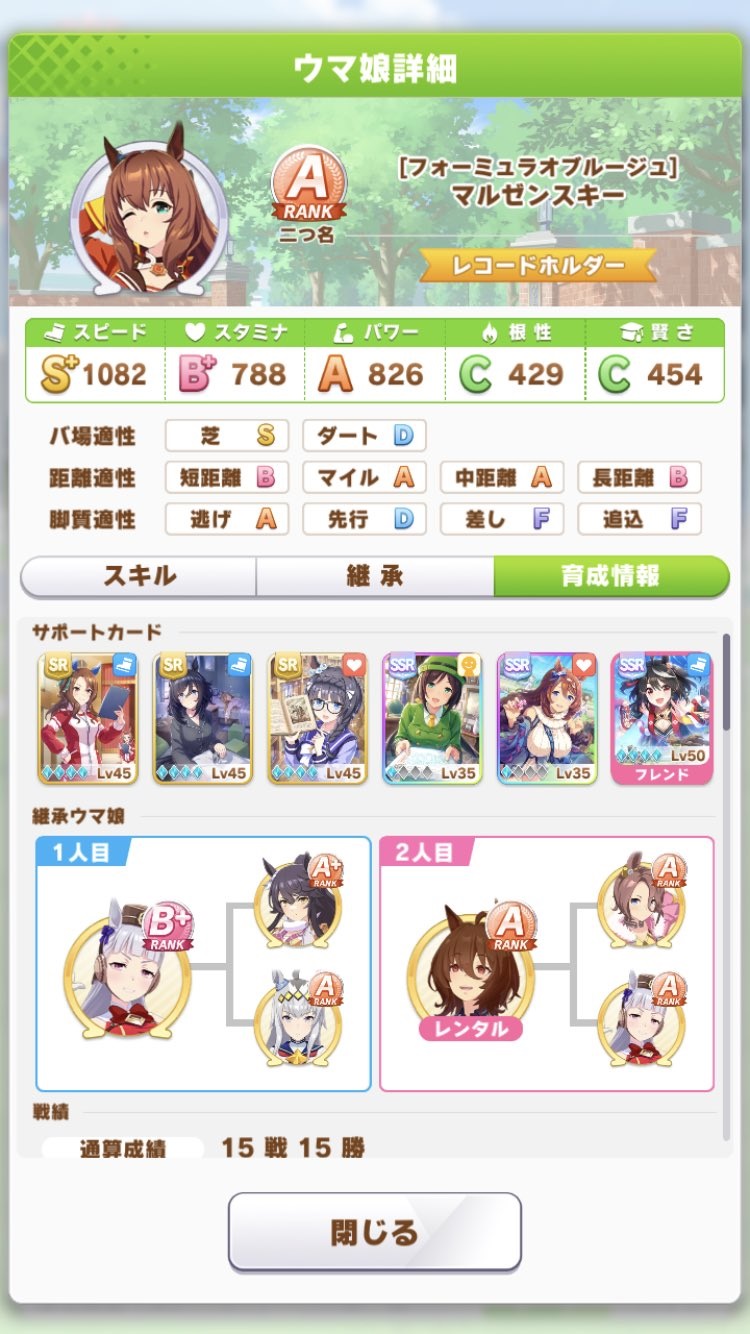Switch to the スキル tab
750x1334 pixels.
[x=139, y=576]
